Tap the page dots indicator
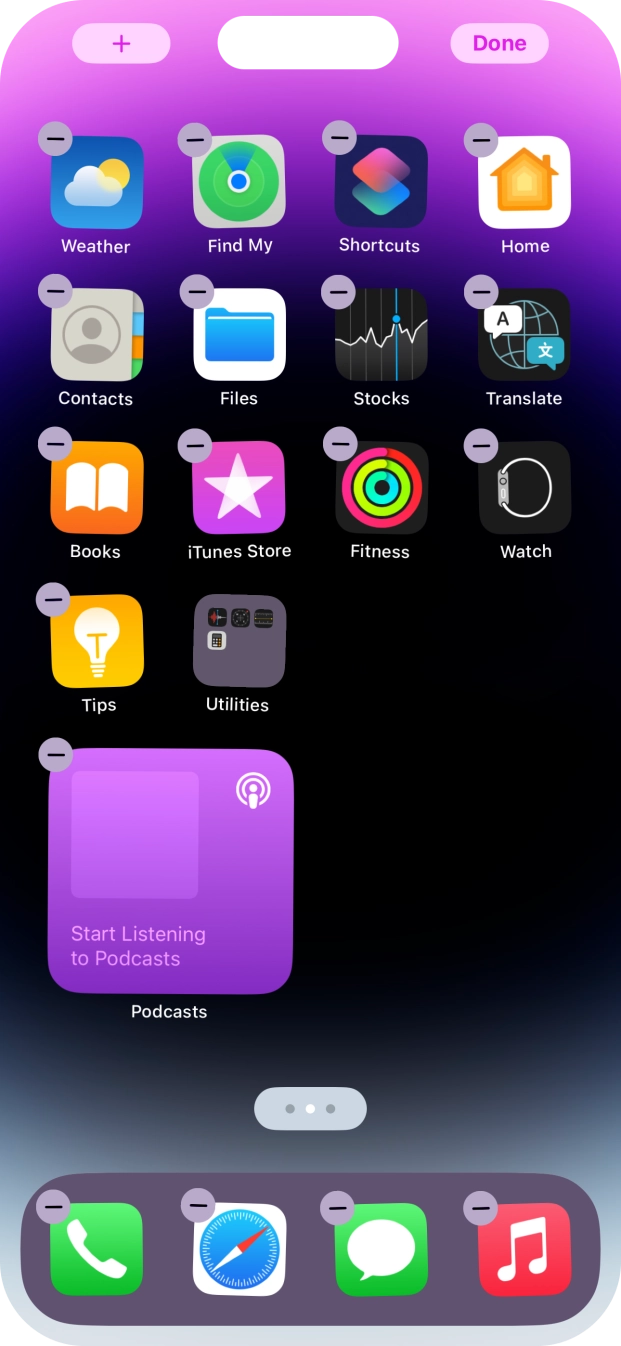The width and height of the screenshot is (621, 1346). pos(310,1108)
